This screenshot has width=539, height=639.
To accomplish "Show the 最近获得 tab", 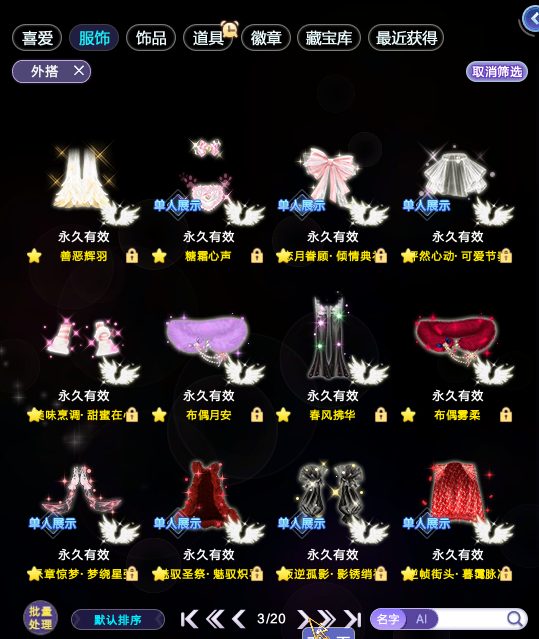I will pos(406,38).
